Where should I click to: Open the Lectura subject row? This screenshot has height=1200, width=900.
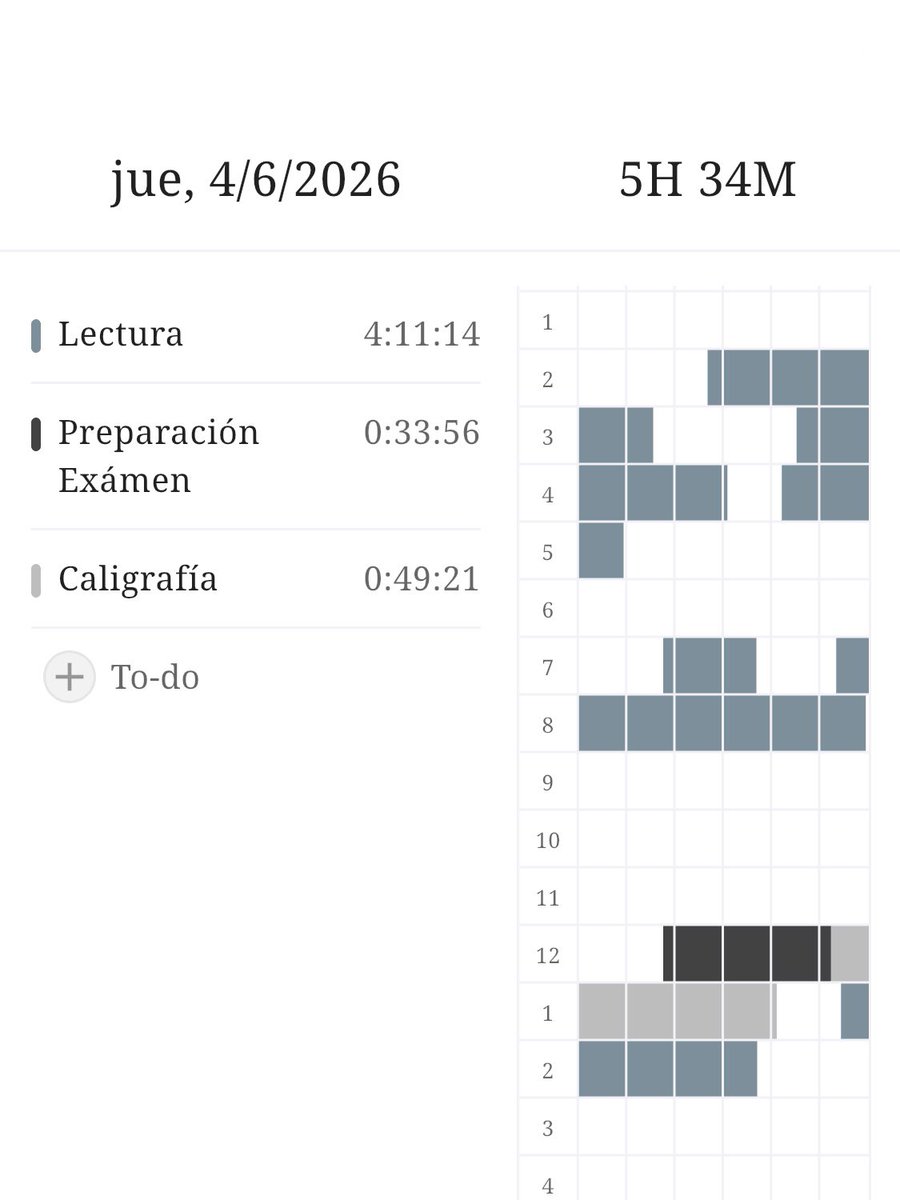coord(256,334)
